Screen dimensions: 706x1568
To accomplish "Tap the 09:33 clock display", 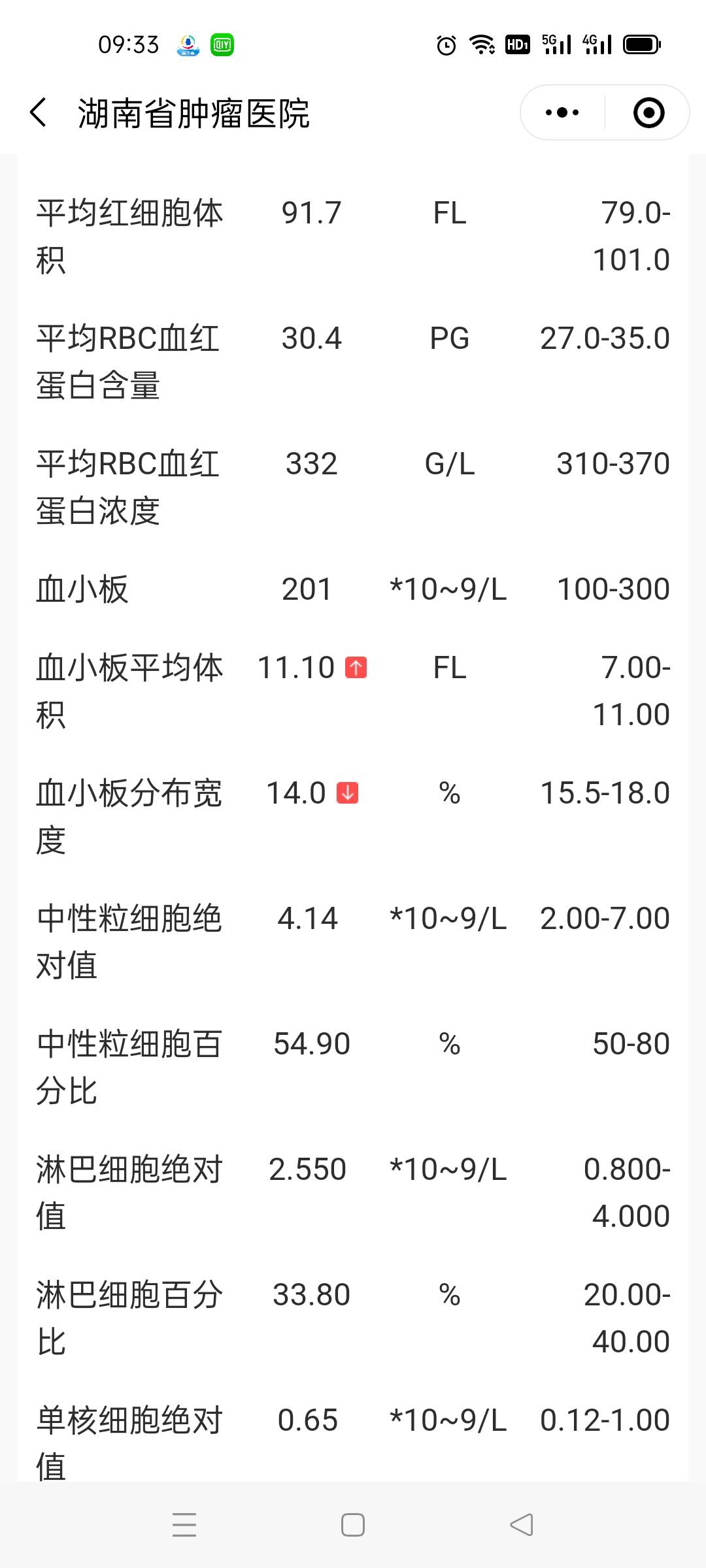I will (129, 44).
